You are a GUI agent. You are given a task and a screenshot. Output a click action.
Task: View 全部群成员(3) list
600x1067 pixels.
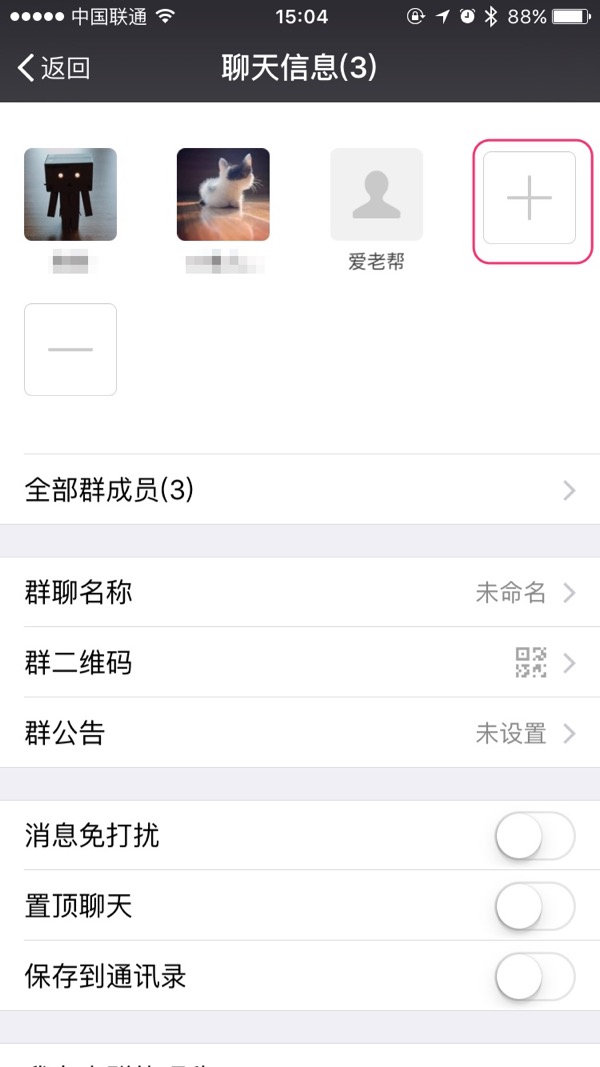[300, 490]
